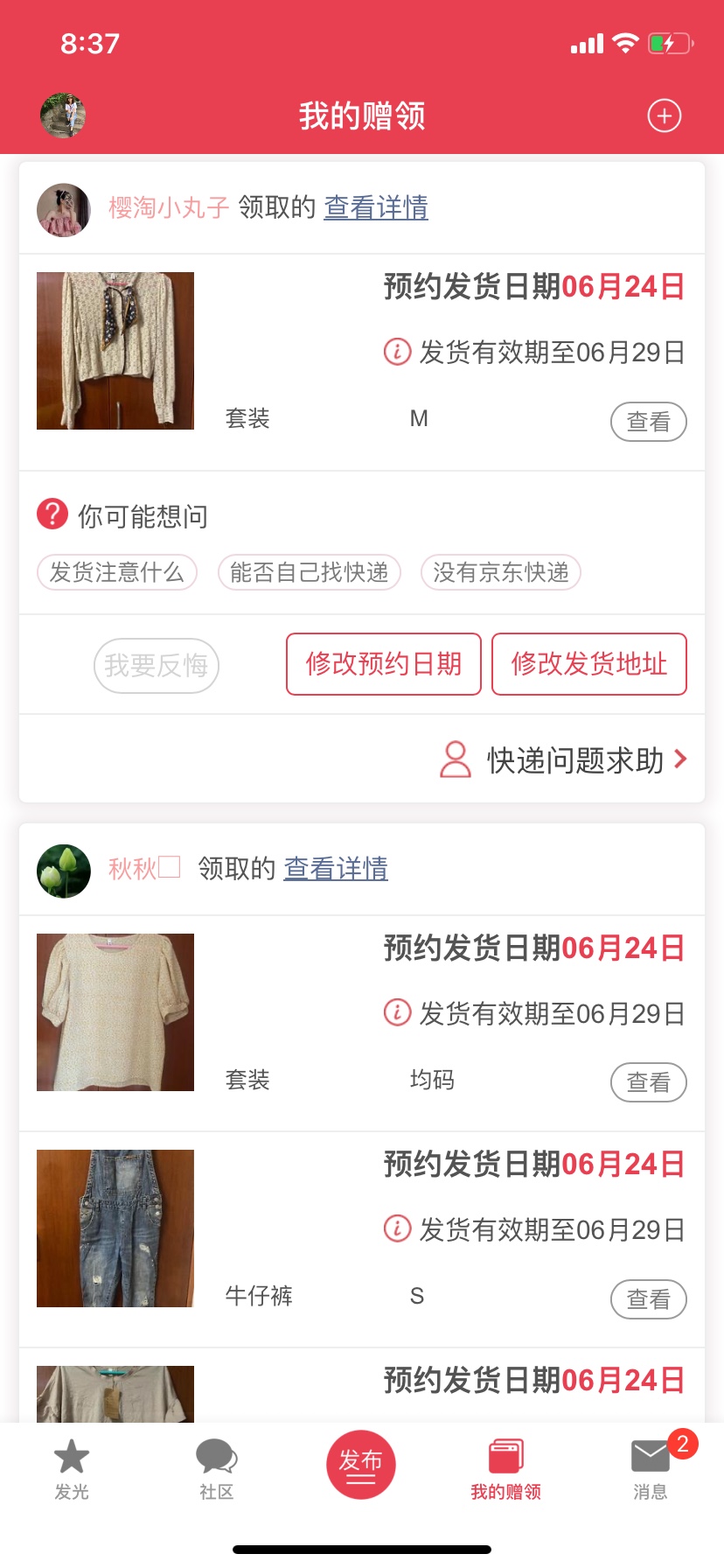This screenshot has width=724, height=1568.
Task: Switch to the 社区 tab
Action: [217, 1470]
